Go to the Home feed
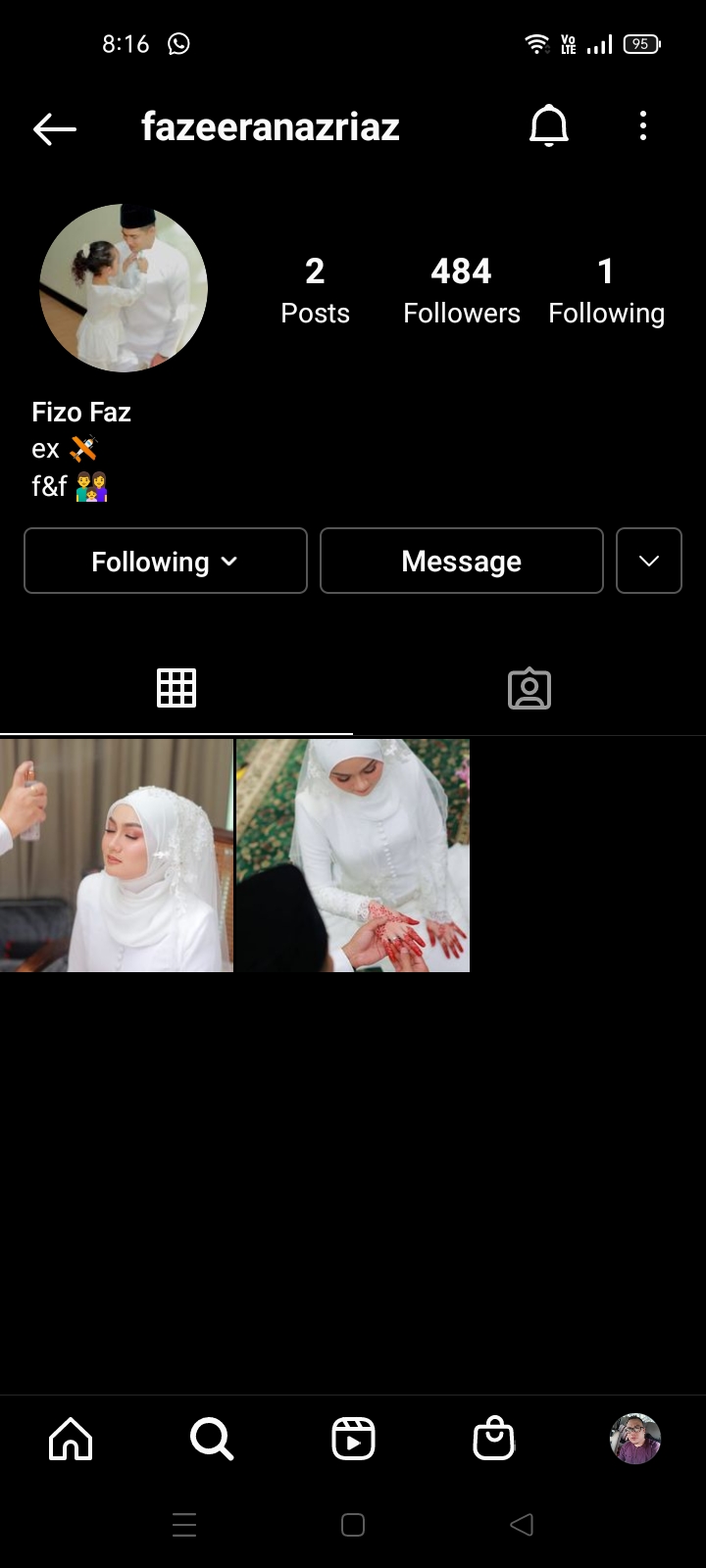The width and height of the screenshot is (706, 1568). [71, 1440]
